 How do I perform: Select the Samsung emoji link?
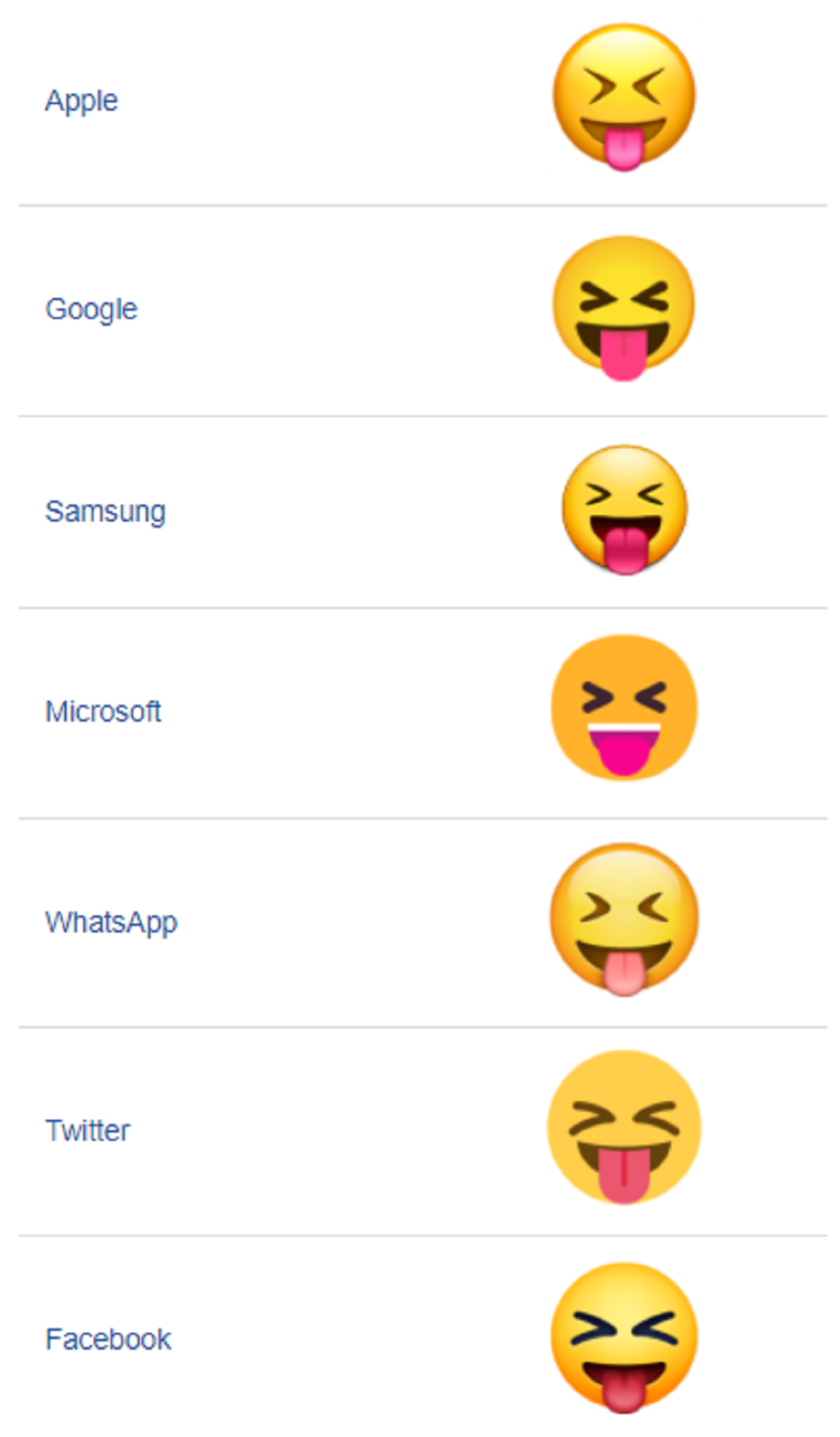[105, 512]
